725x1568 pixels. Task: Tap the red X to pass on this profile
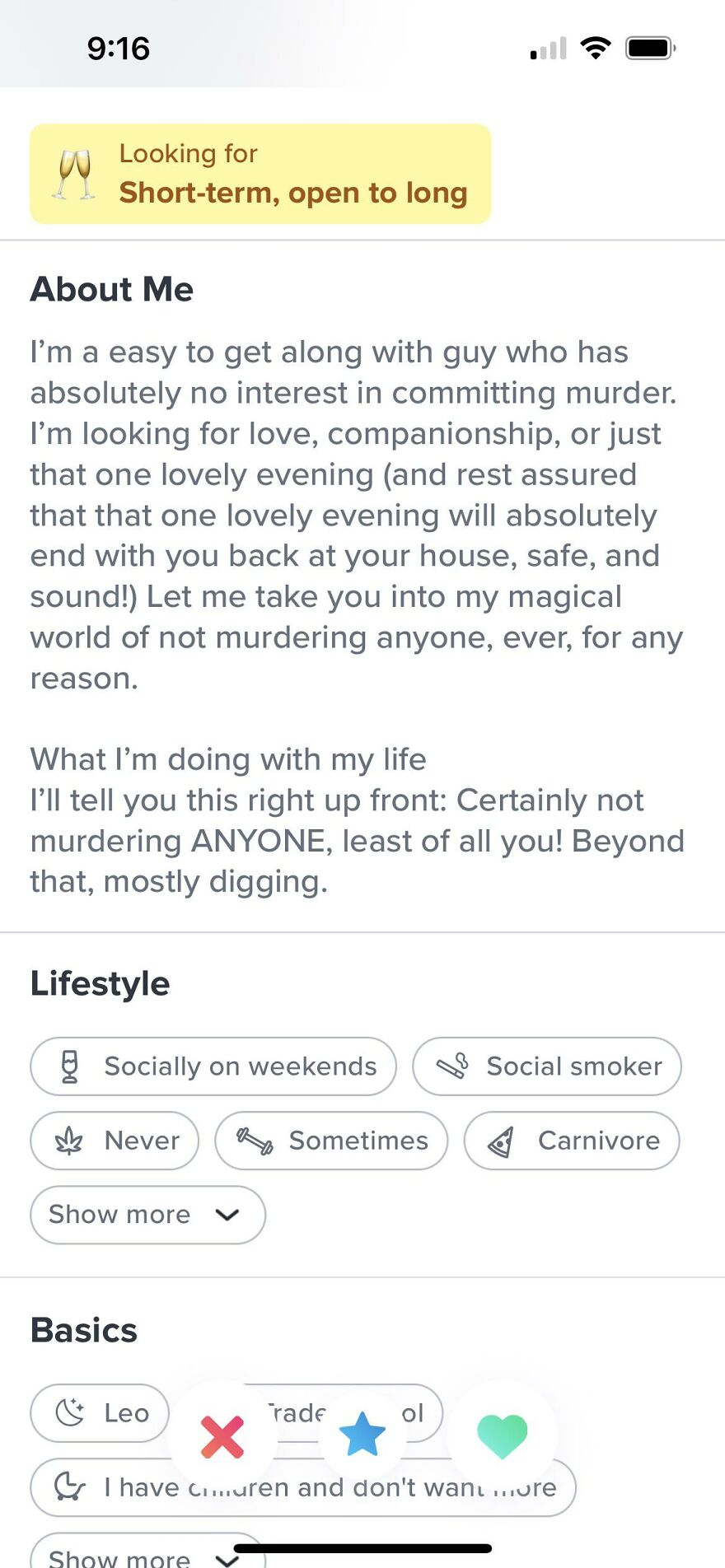coord(221,1435)
